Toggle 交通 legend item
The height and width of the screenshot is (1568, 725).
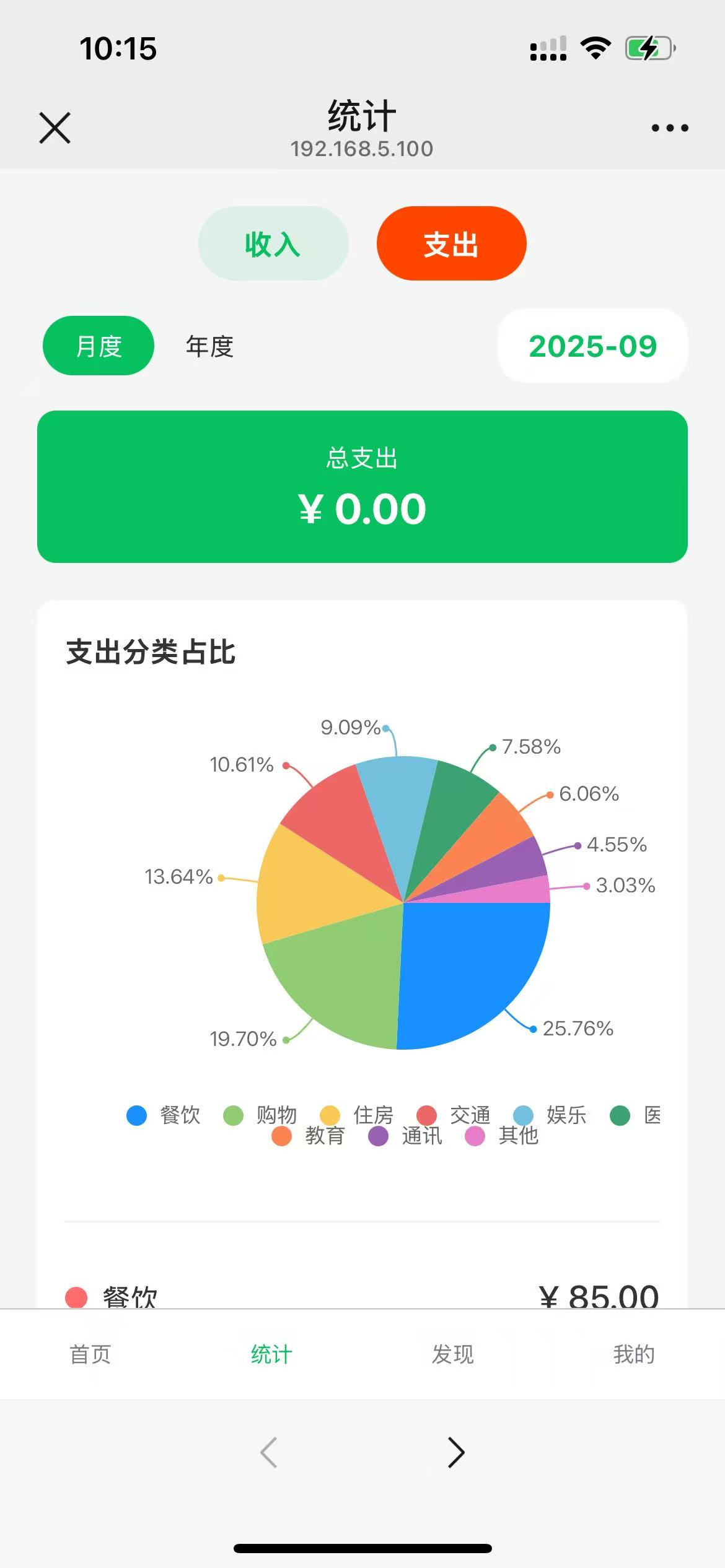[454, 1115]
